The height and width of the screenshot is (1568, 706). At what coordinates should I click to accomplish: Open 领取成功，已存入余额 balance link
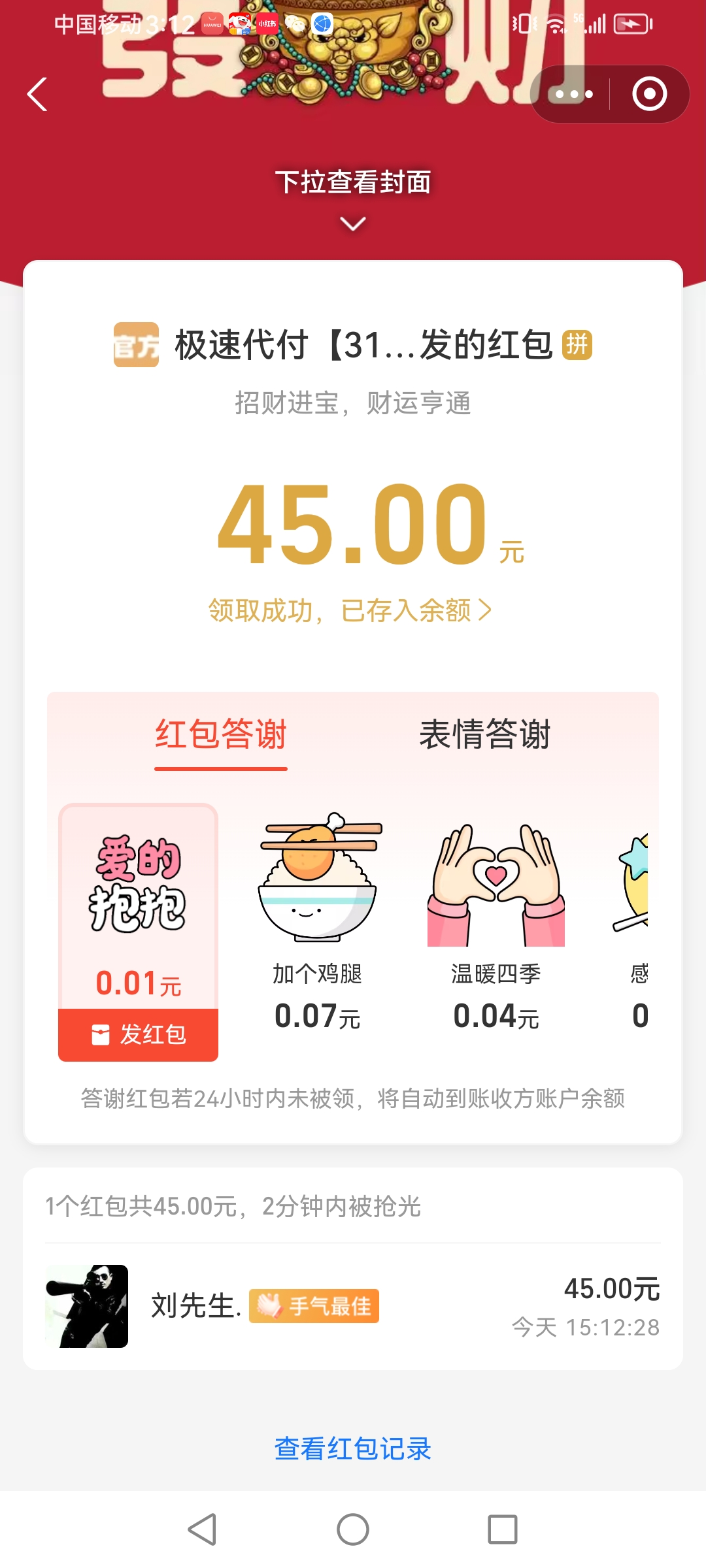pyautogui.click(x=350, y=611)
